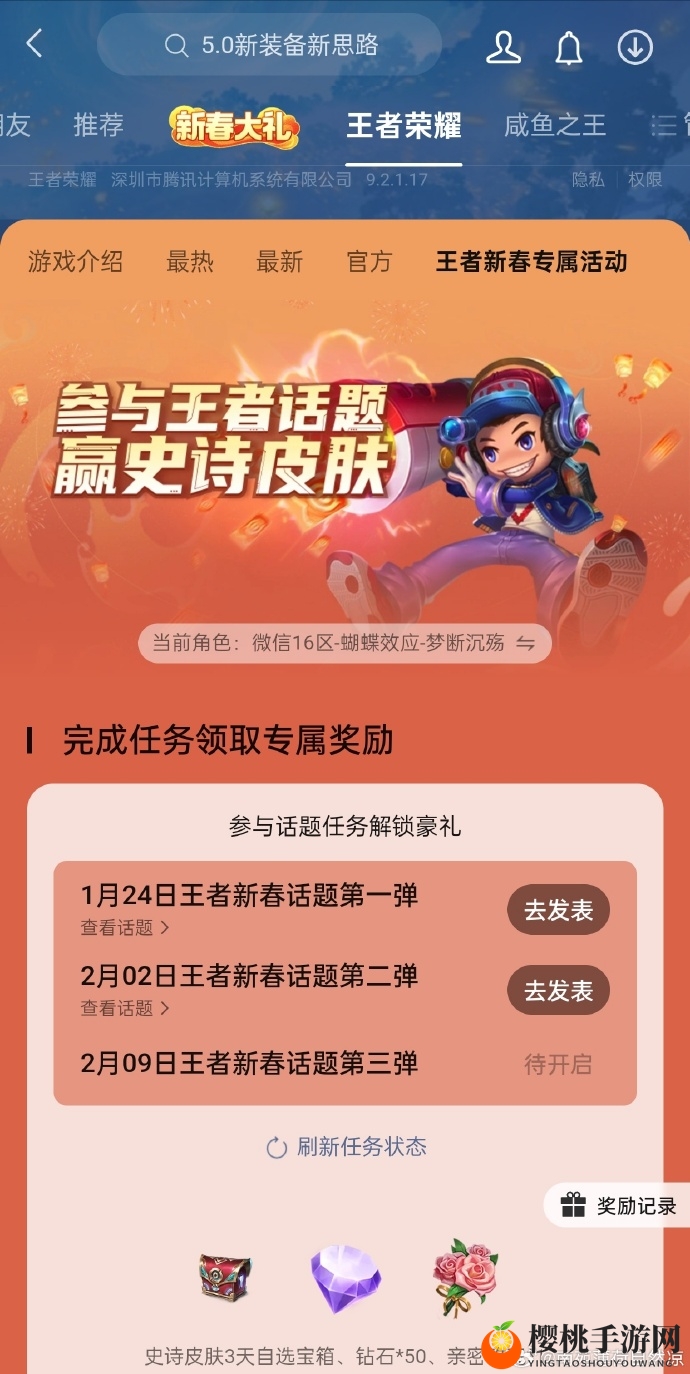The width and height of the screenshot is (690, 1374).
Task: Switch to the 推荐 tab
Action: 98,125
